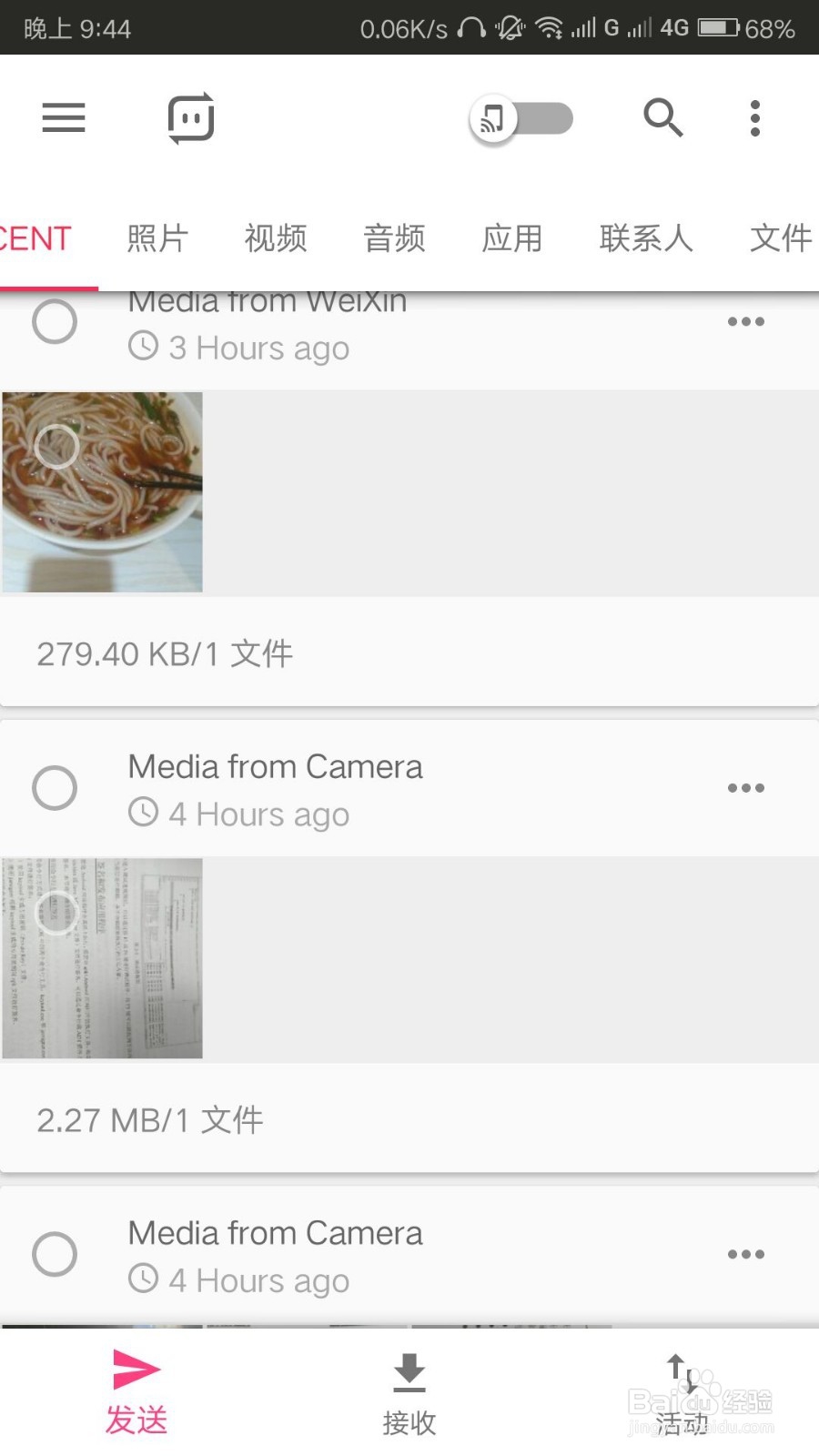819x1456 pixels.
Task: Toggle the phone-to-PC connection switch
Action: [x=523, y=118]
